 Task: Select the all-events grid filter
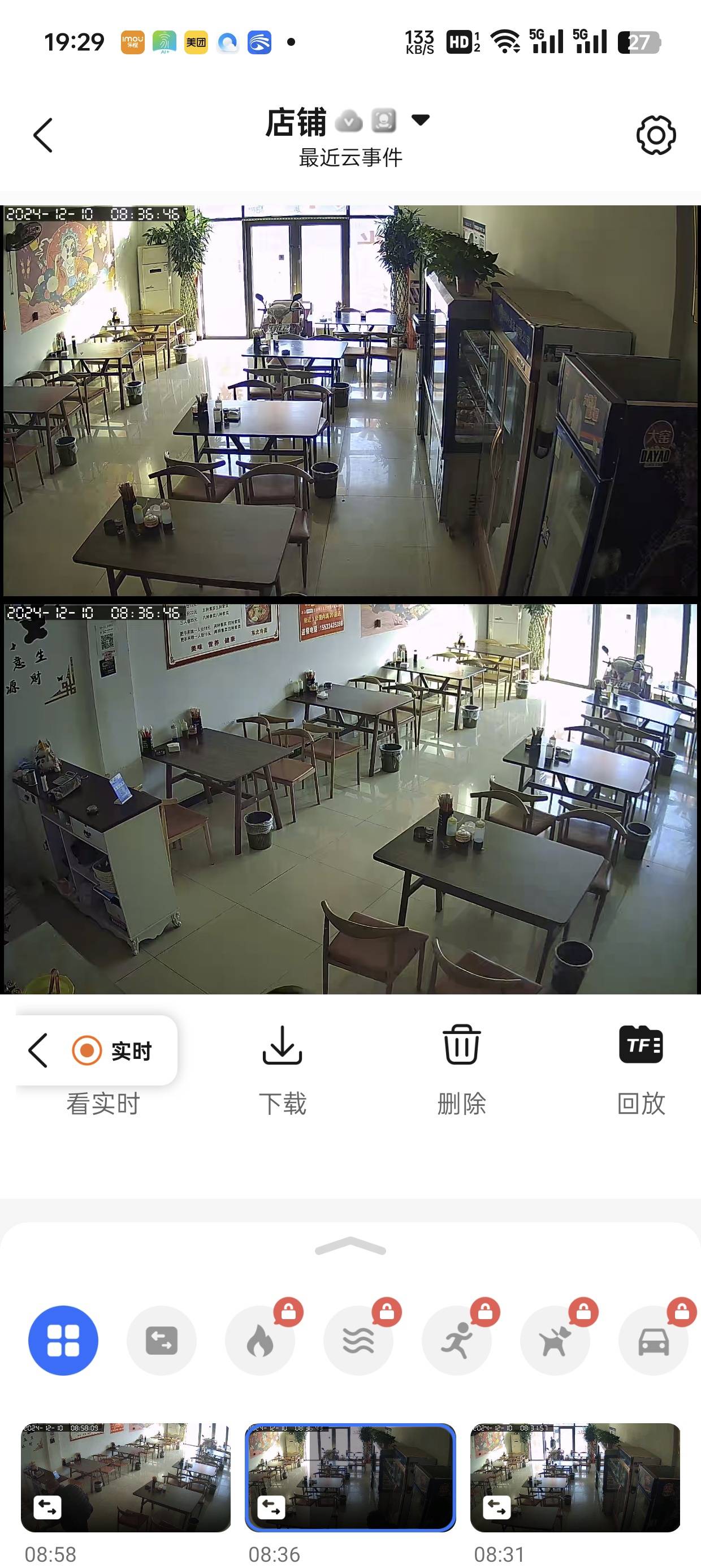pyautogui.click(x=63, y=1341)
